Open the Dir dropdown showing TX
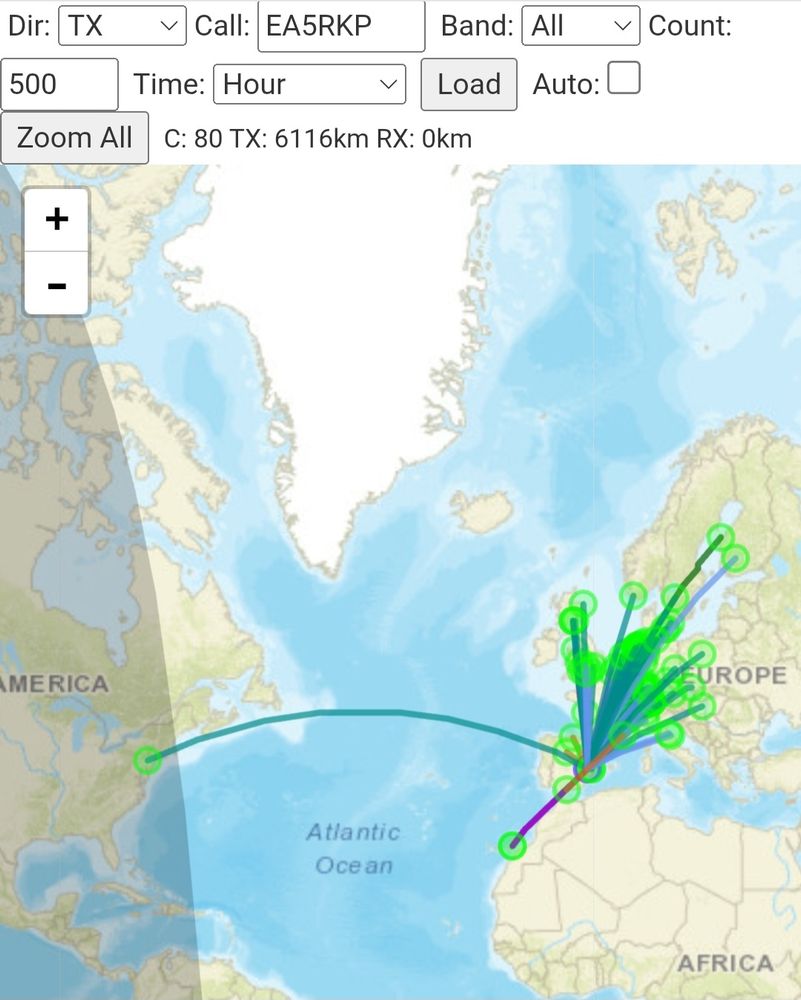The width and height of the screenshot is (801, 1000). point(122,26)
